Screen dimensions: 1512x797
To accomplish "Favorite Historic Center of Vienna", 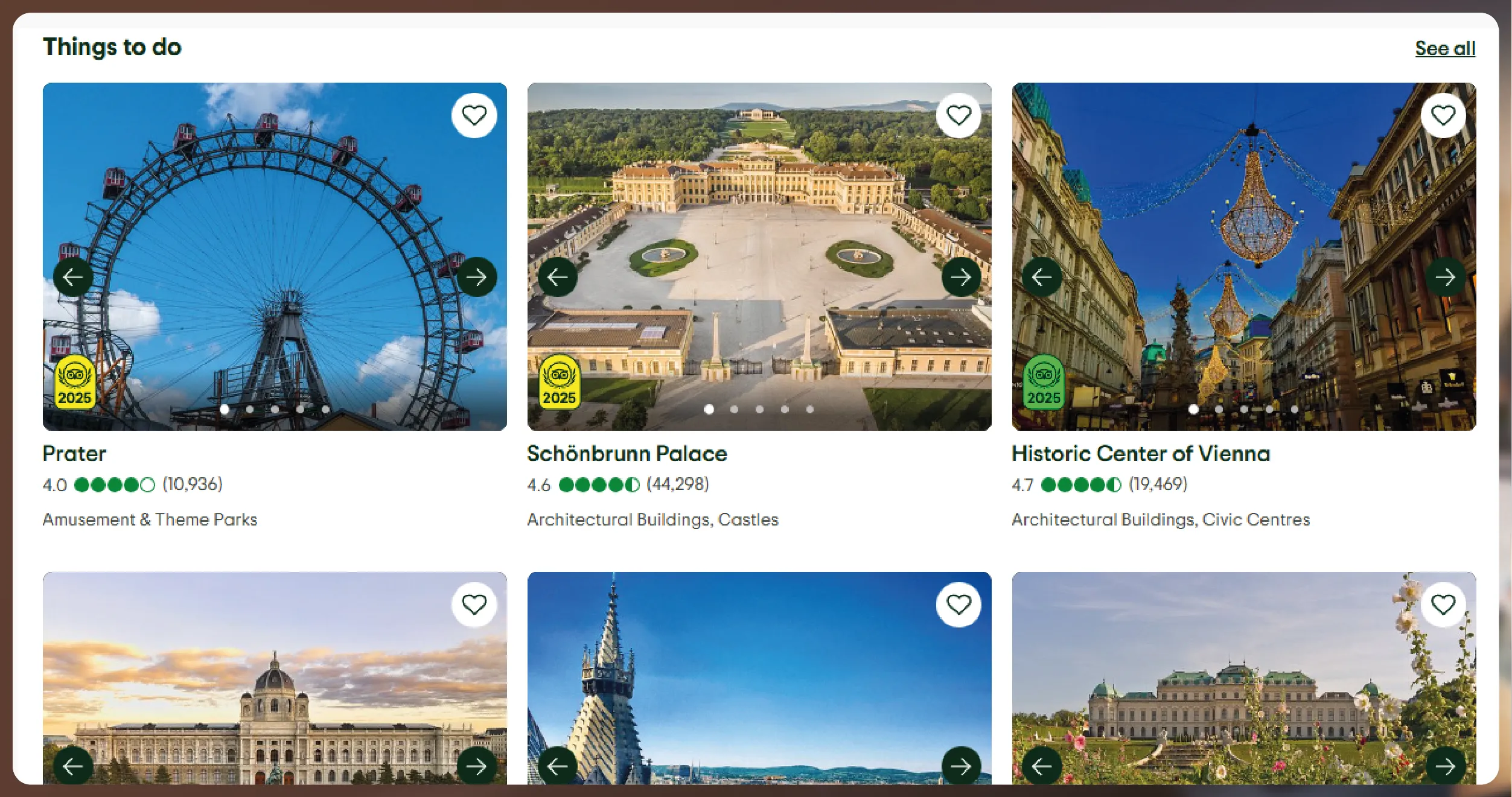I will [x=1443, y=115].
